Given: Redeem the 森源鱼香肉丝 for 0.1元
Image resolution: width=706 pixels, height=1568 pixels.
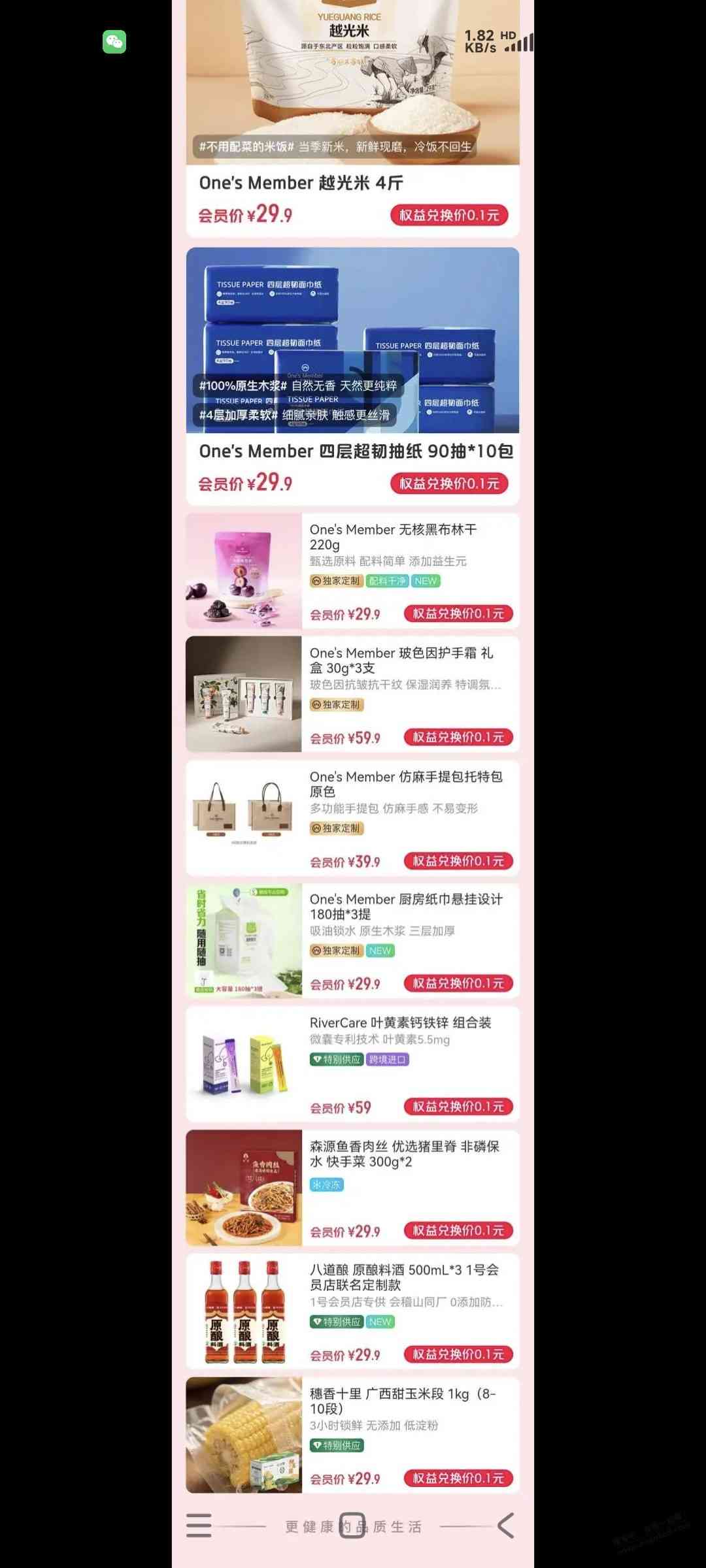Looking at the screenshot, I should (458, 1230).
